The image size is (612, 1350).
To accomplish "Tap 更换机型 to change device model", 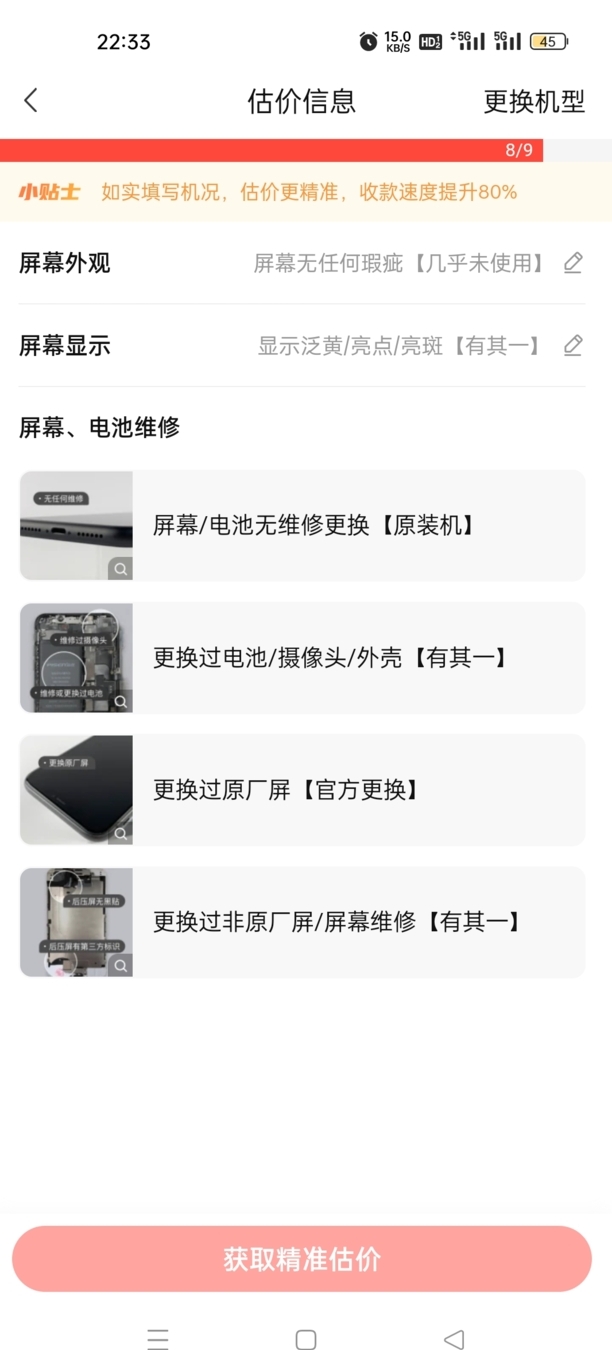I will [x=534, y=101].
